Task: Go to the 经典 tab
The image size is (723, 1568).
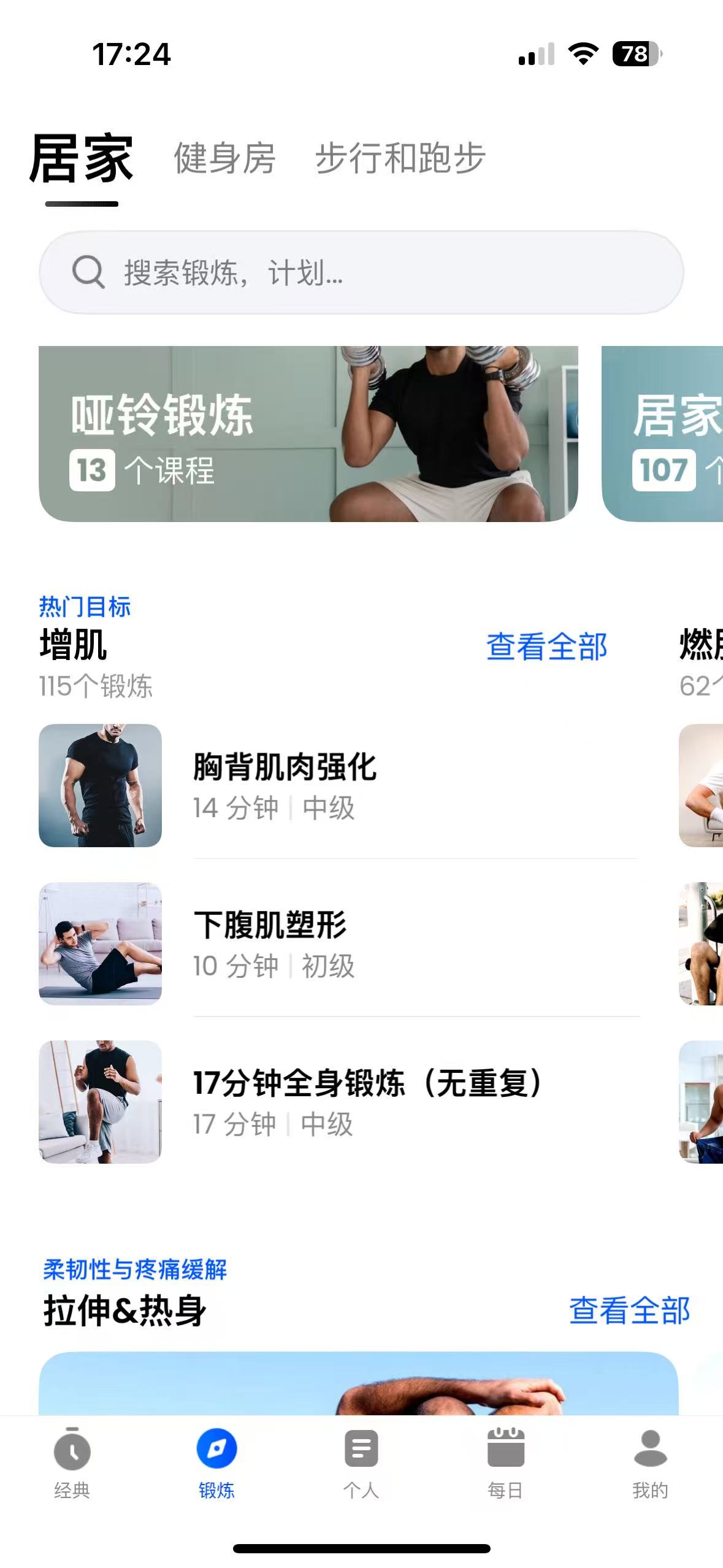Action: (72, 1462)
